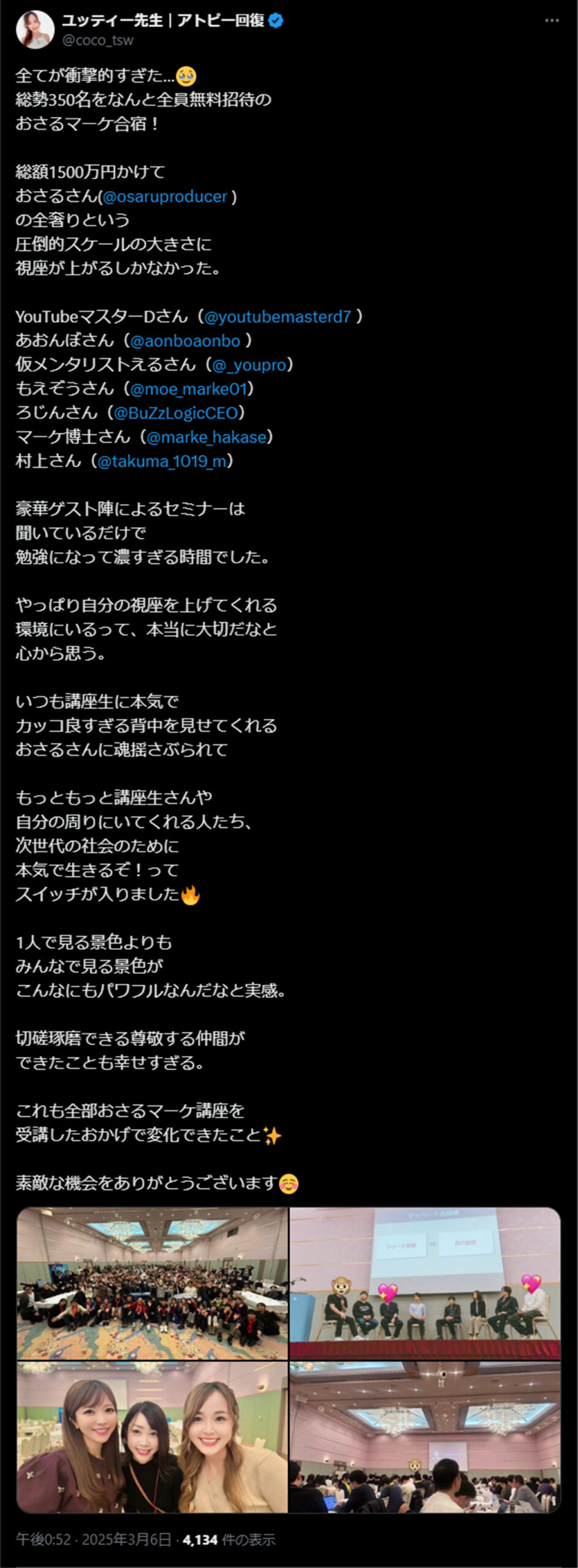Image resolution: width=578 pixels, height=1568 pixels.
Task: View the large group photo in the hall
Action: coord(152,1282)
